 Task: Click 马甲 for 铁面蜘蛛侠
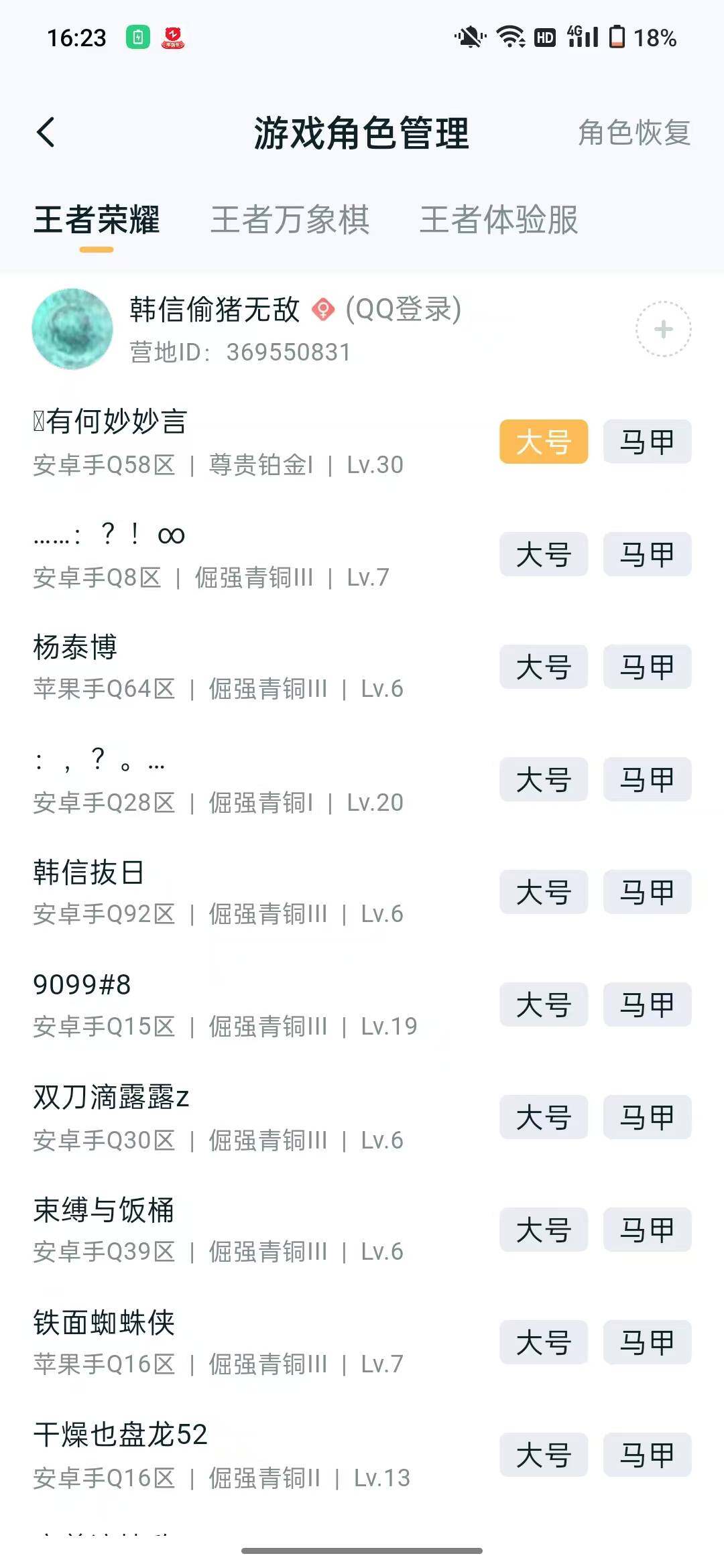click(x=646, y=1342)
